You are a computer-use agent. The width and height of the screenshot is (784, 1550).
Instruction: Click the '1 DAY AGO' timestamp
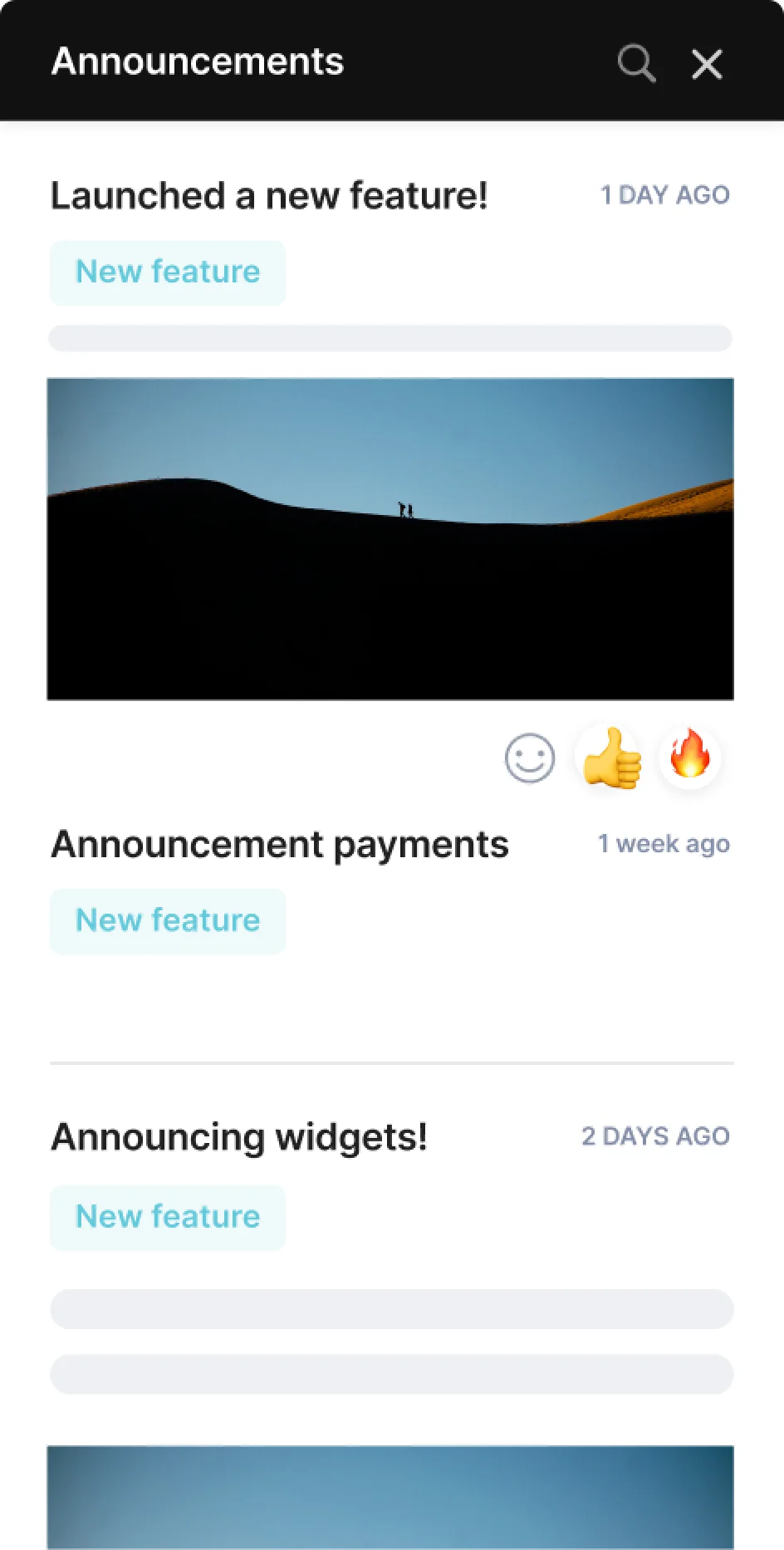(664, 194)
